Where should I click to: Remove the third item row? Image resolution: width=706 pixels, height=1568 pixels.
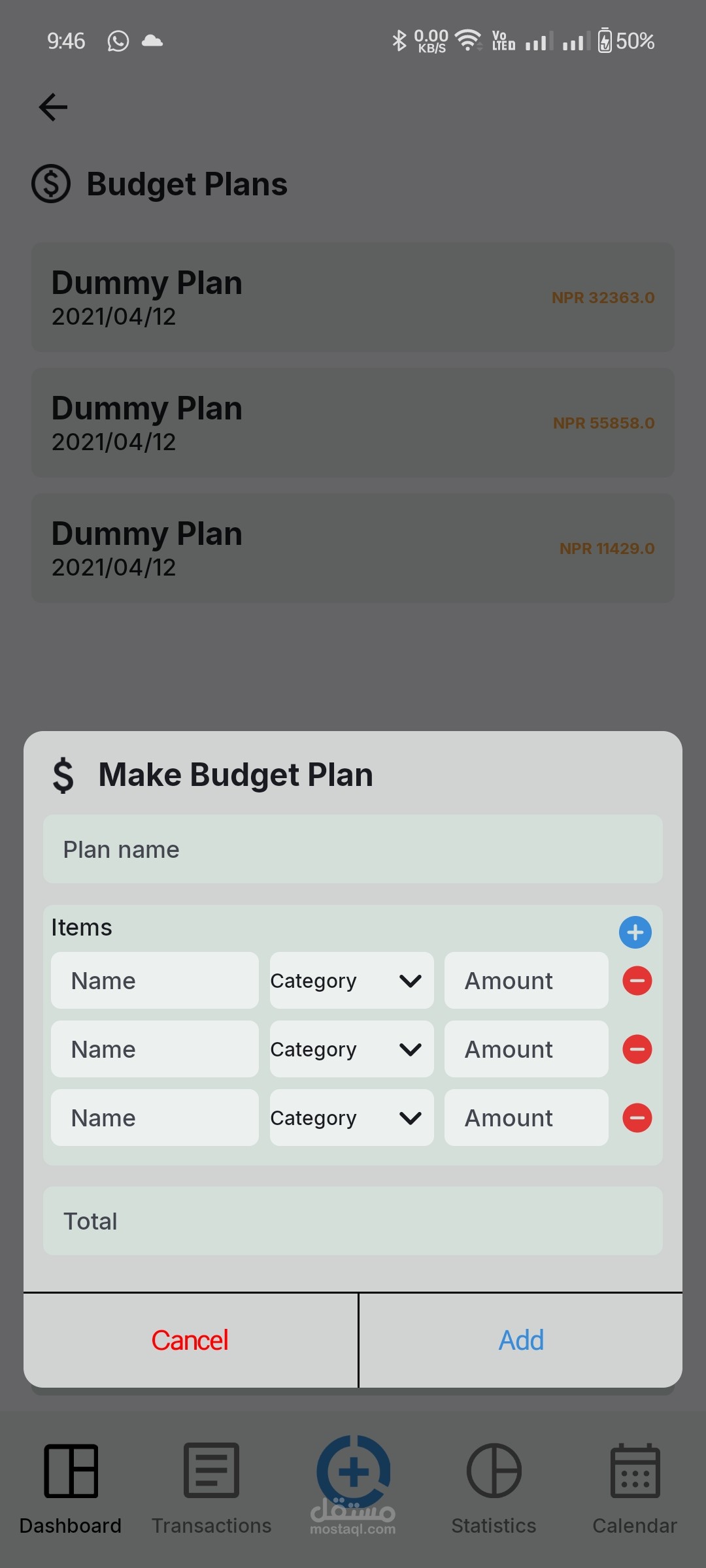pos(637,1118)
